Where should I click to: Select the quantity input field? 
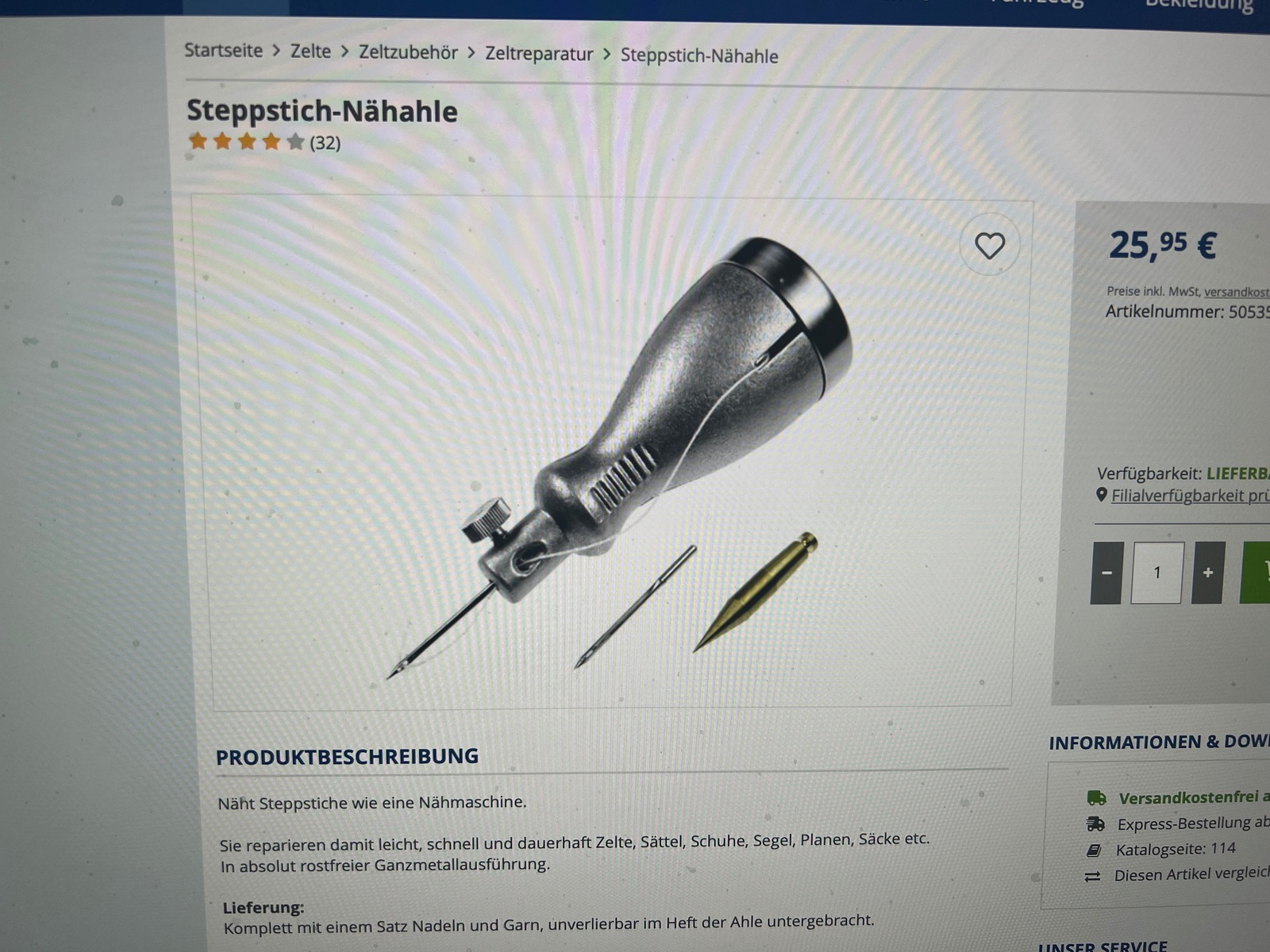click(x=1157, y=573)
